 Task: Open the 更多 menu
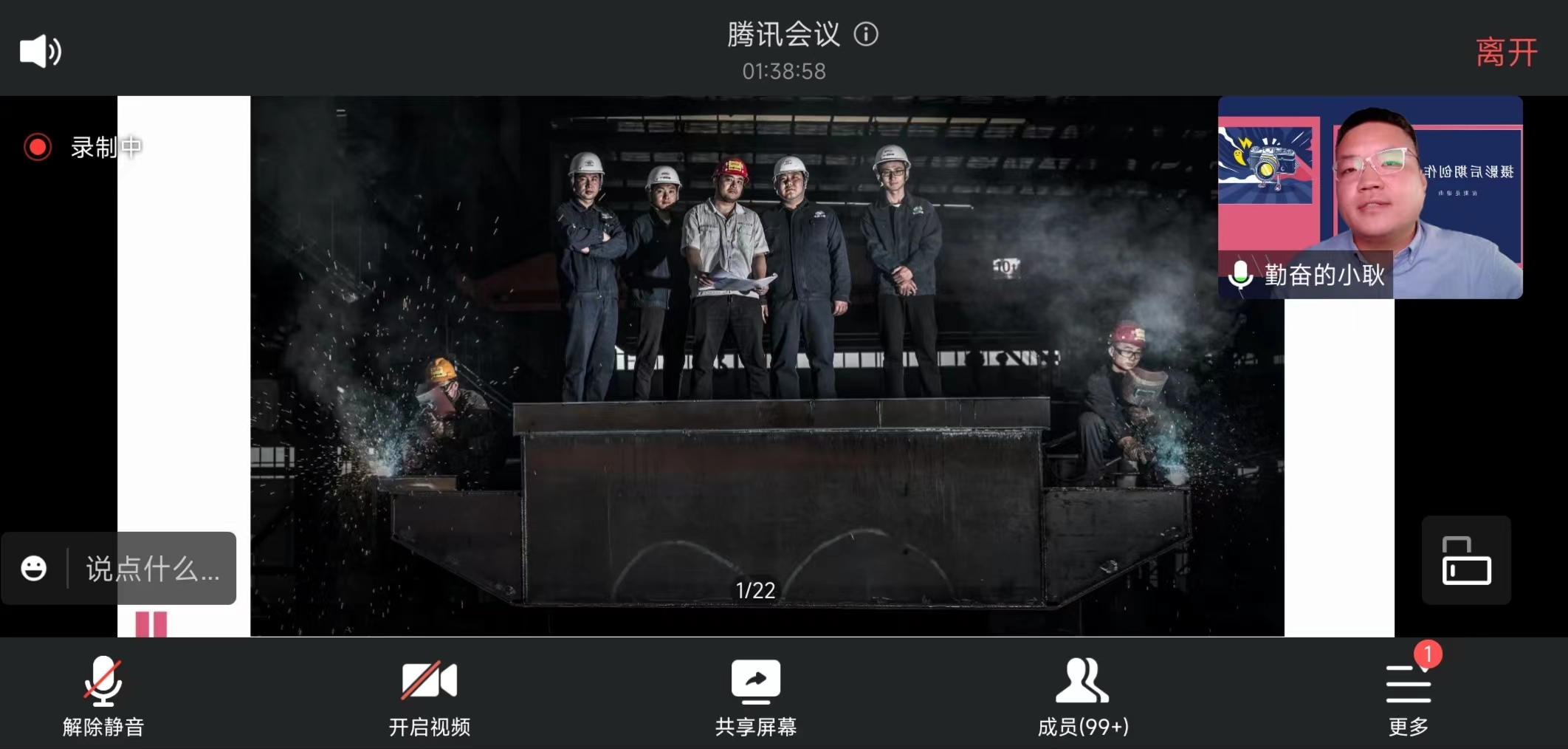click(1408, 695)
